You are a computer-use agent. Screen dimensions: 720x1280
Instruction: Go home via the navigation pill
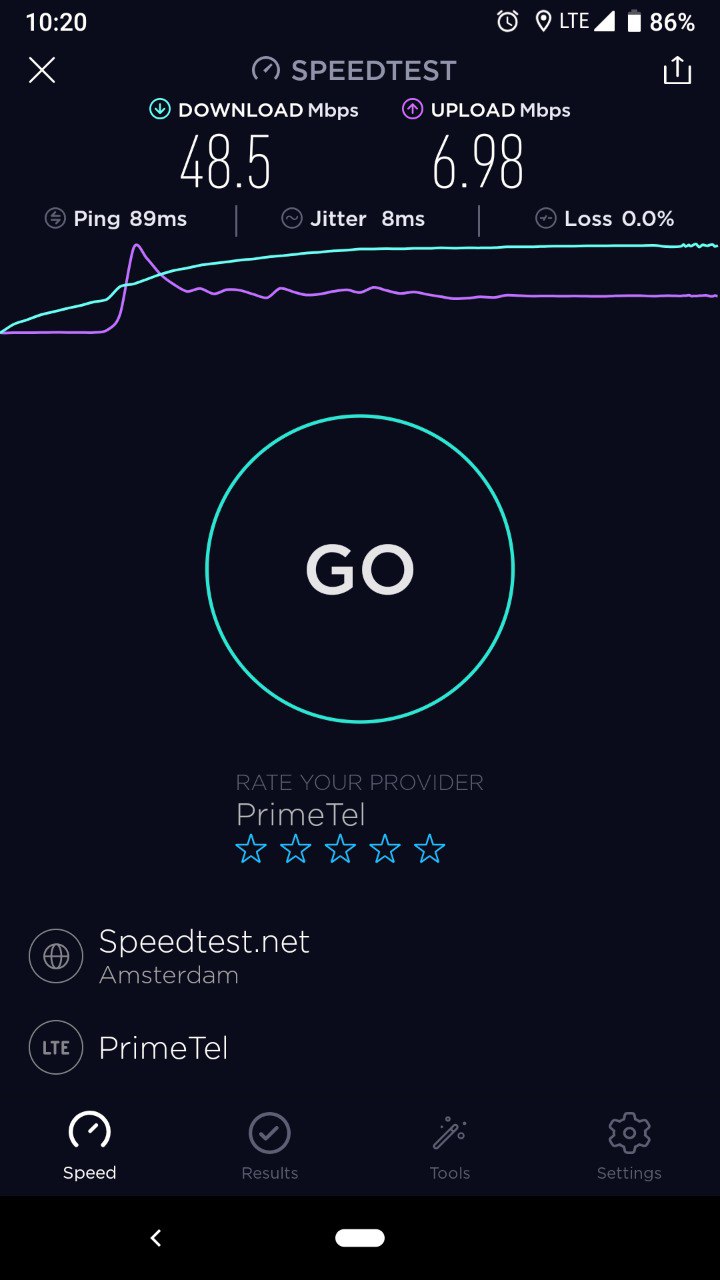pyautogui.click(x=360, y=1238)
